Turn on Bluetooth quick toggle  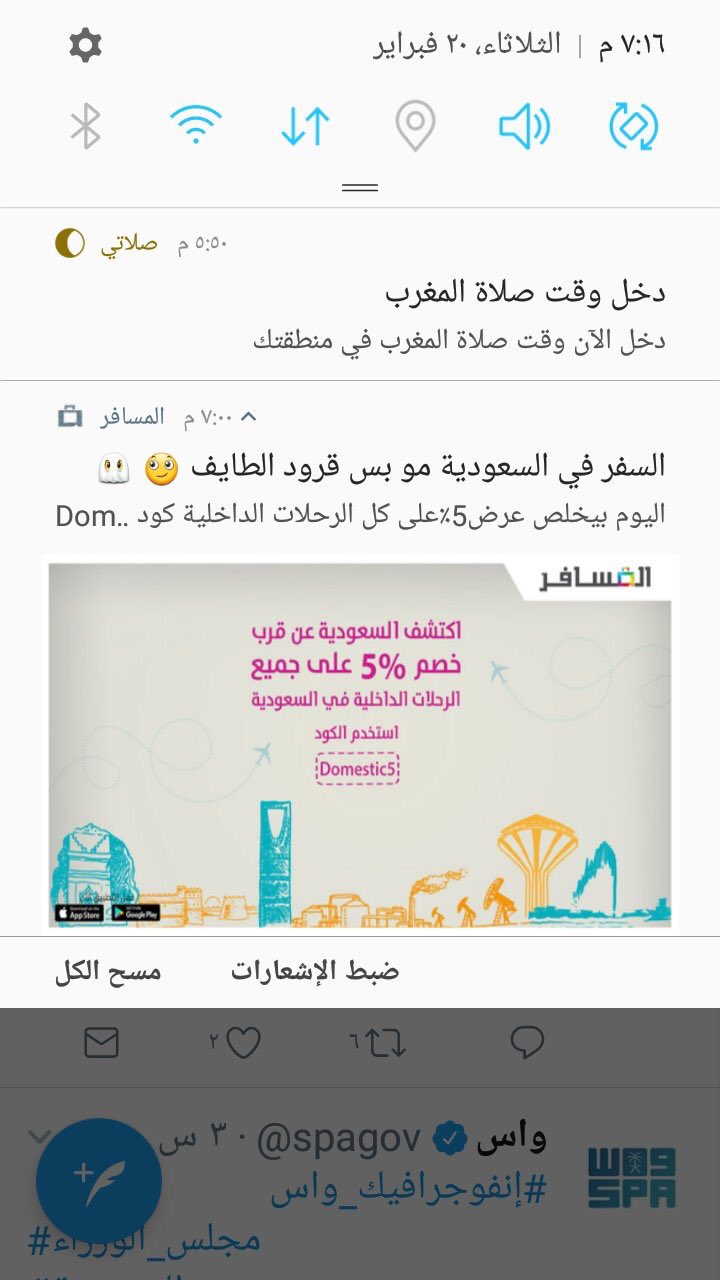click(x=85, y=127)
